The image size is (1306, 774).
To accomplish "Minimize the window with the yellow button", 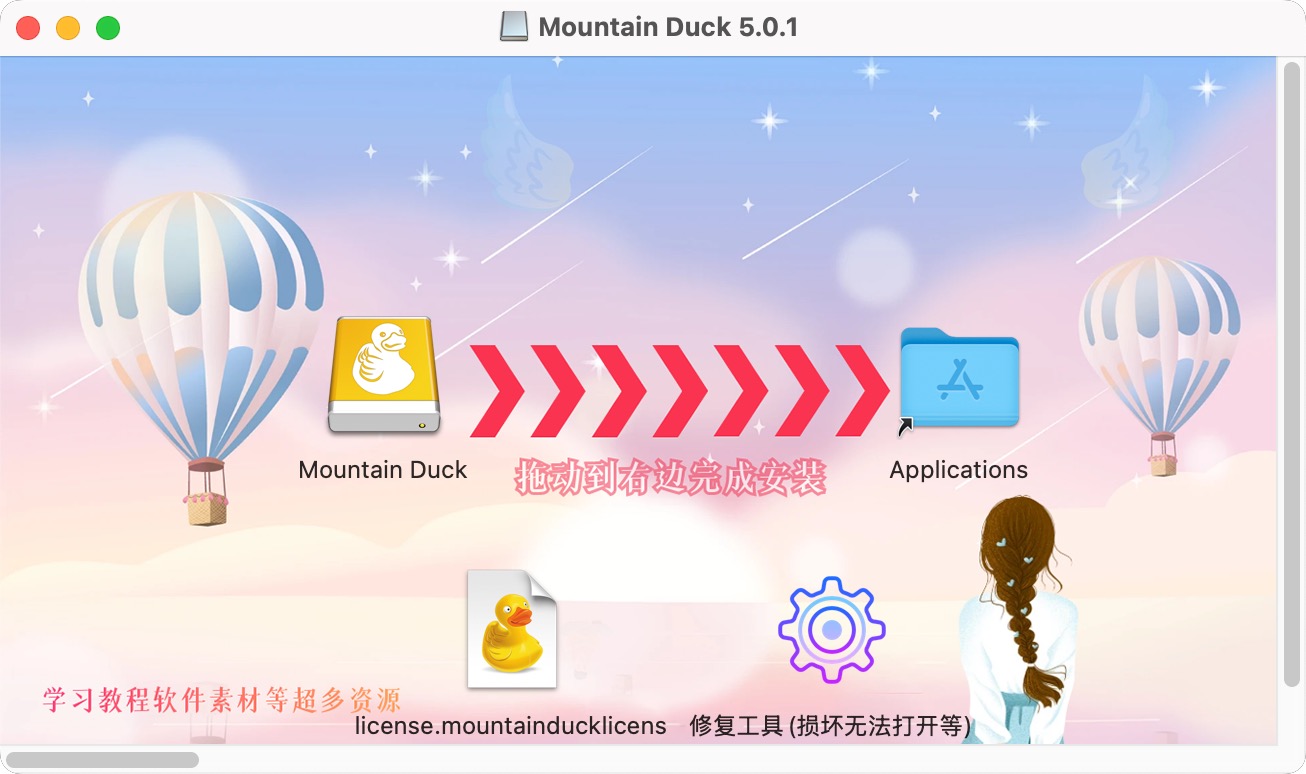I will [x=68, y=28].
